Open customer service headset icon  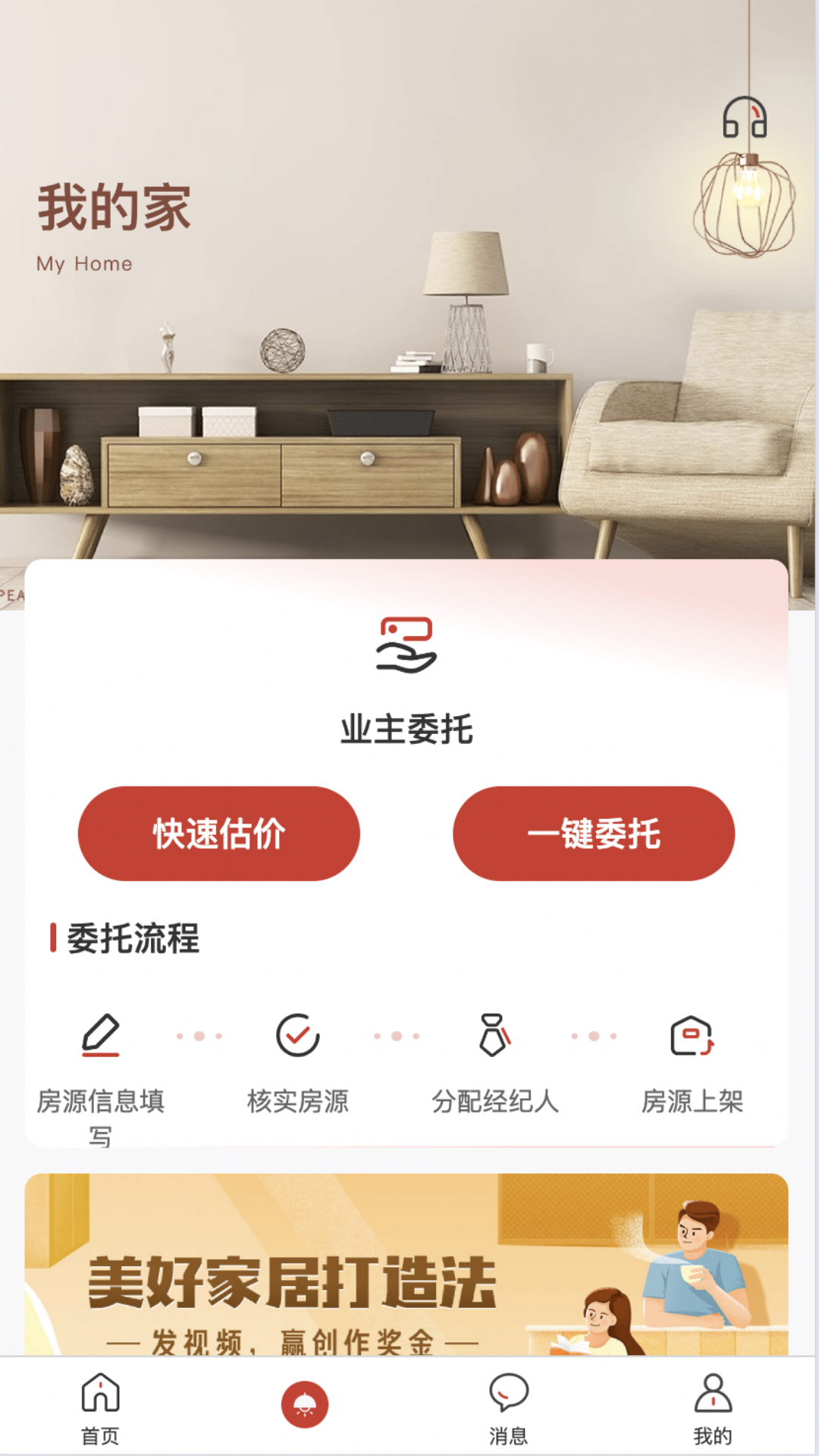744,118
